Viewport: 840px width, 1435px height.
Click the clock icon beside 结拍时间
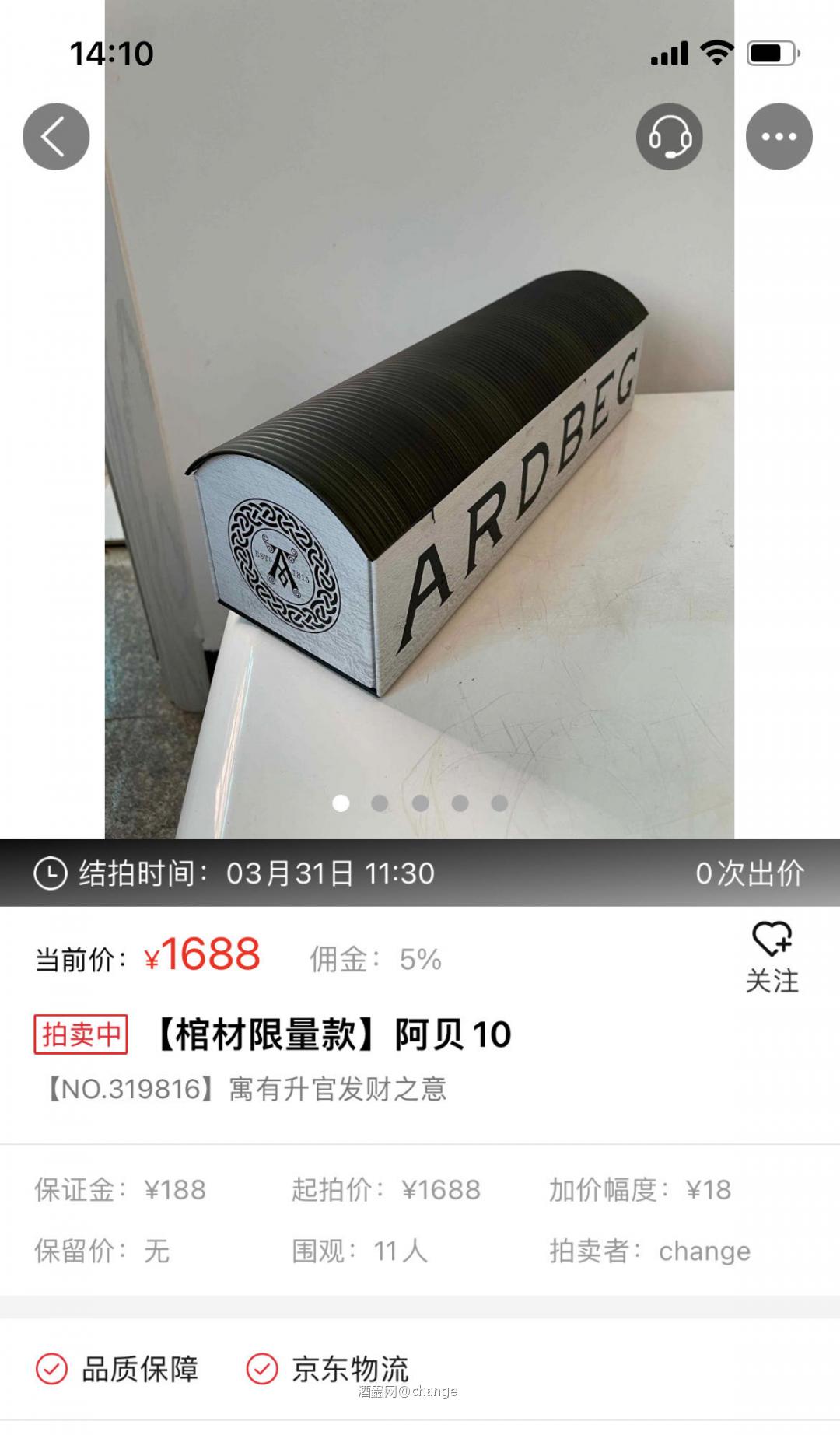50,873
